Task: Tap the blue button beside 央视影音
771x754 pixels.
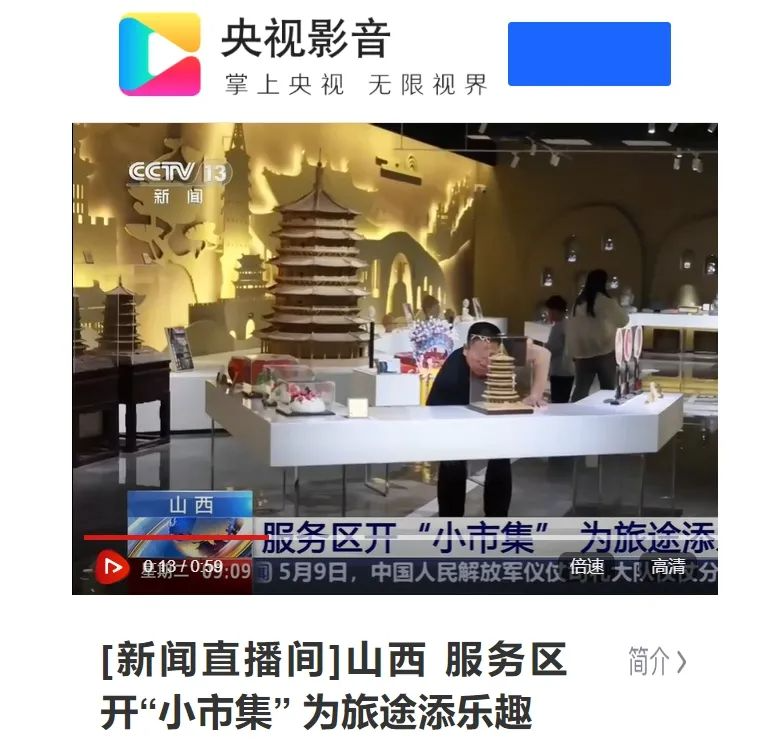Action: (x=589, y=54)
